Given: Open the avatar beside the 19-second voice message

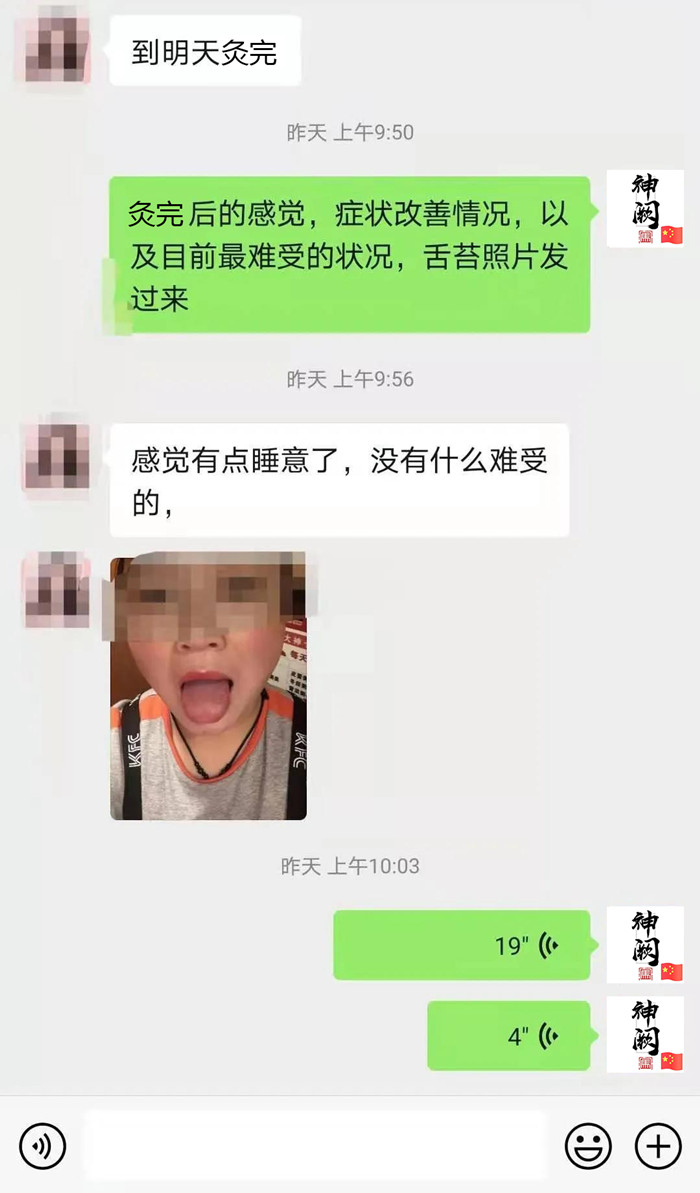Looking at the screenshot, I should [645, 945].
